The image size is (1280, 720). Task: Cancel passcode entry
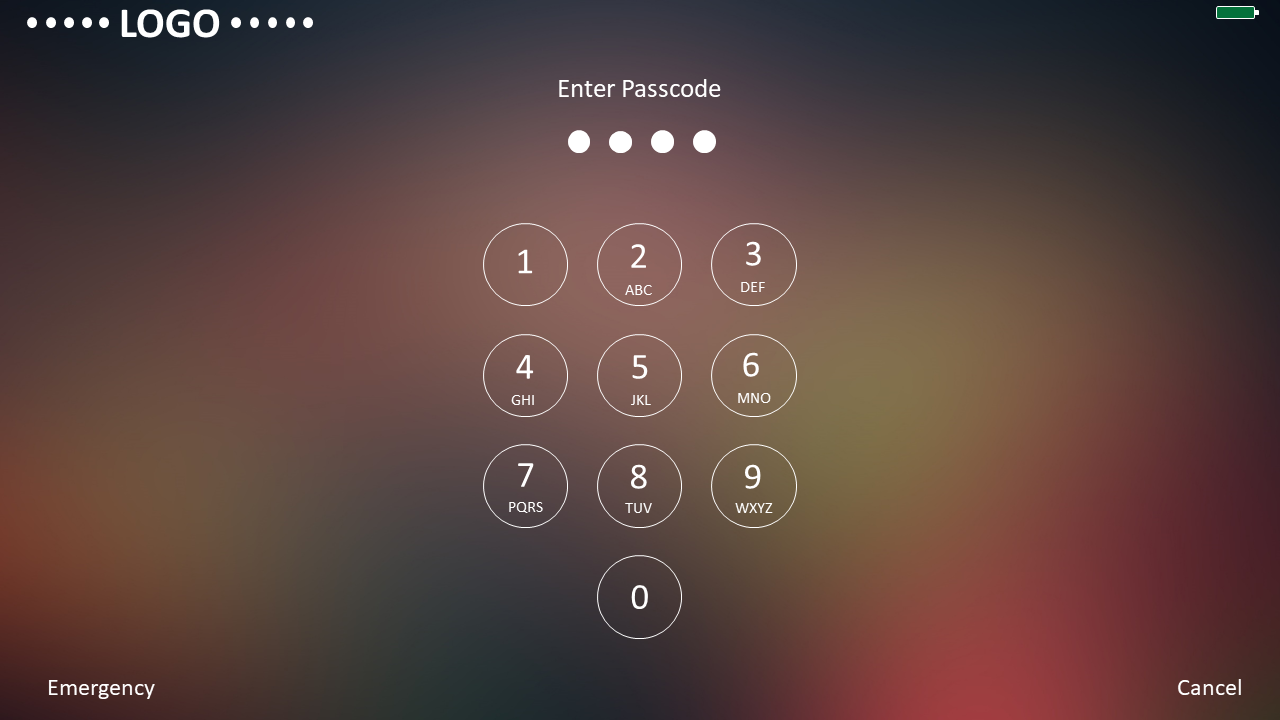[x=1209, y=688]
